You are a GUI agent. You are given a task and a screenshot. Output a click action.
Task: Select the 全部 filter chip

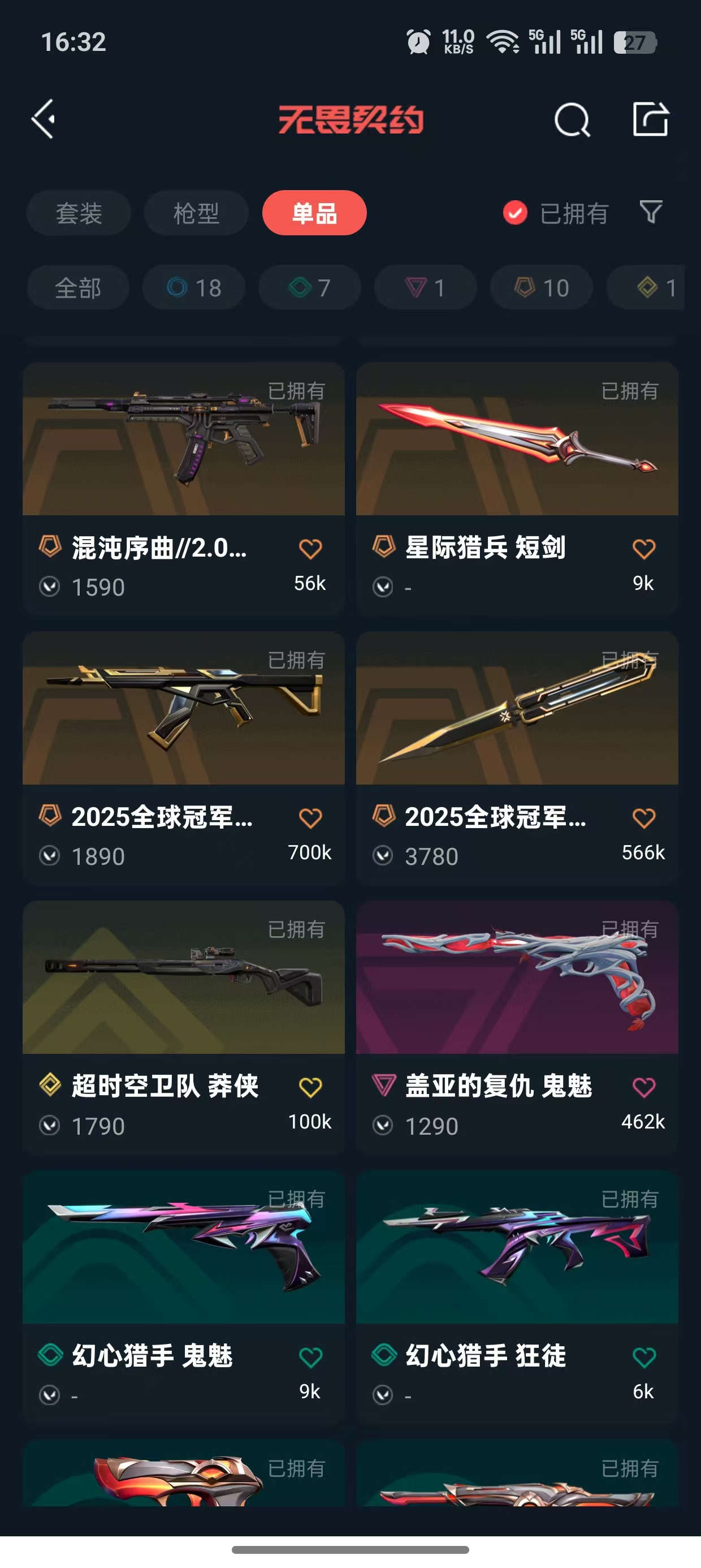(78, 287)
